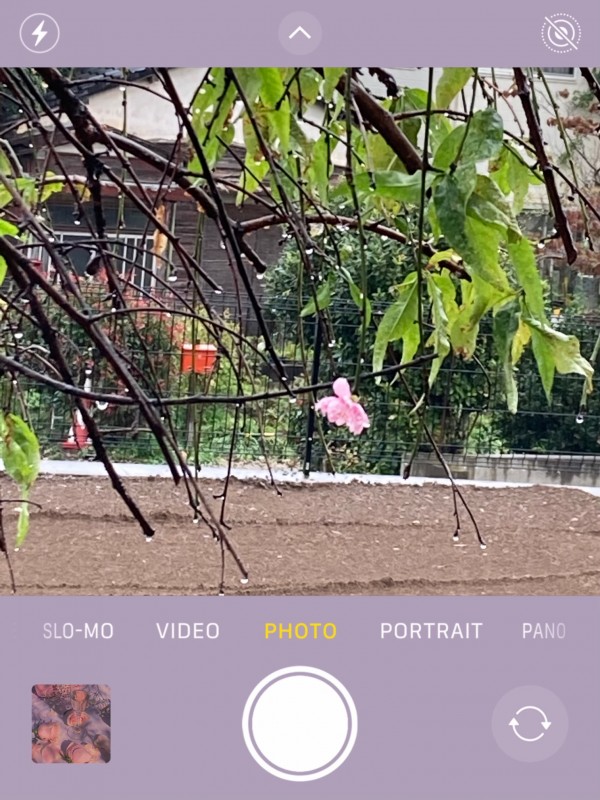Expand camera options with the chevron
Viewport: 600px width, 800px height.
tap(300, 33)
